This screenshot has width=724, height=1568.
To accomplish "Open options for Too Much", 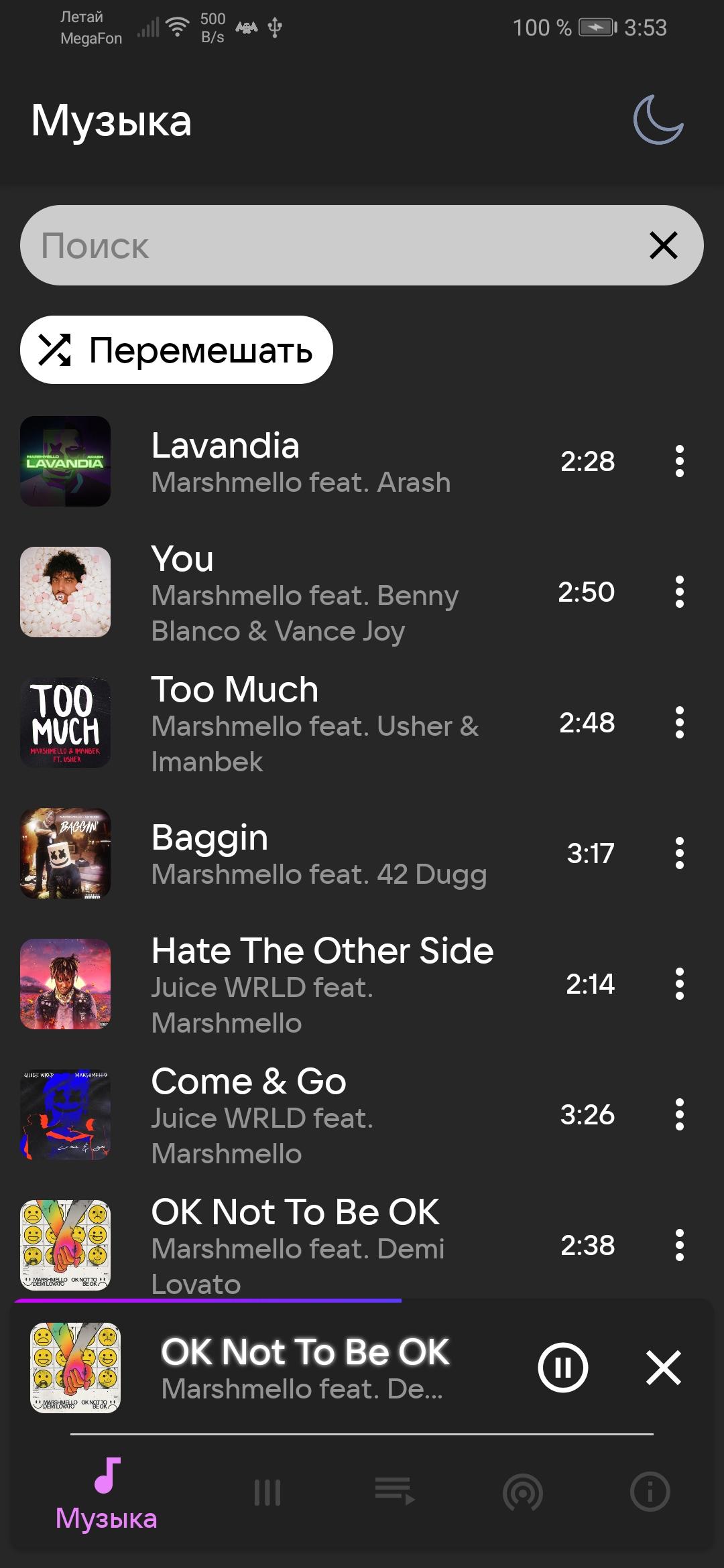I will click(x=679, y=723).
